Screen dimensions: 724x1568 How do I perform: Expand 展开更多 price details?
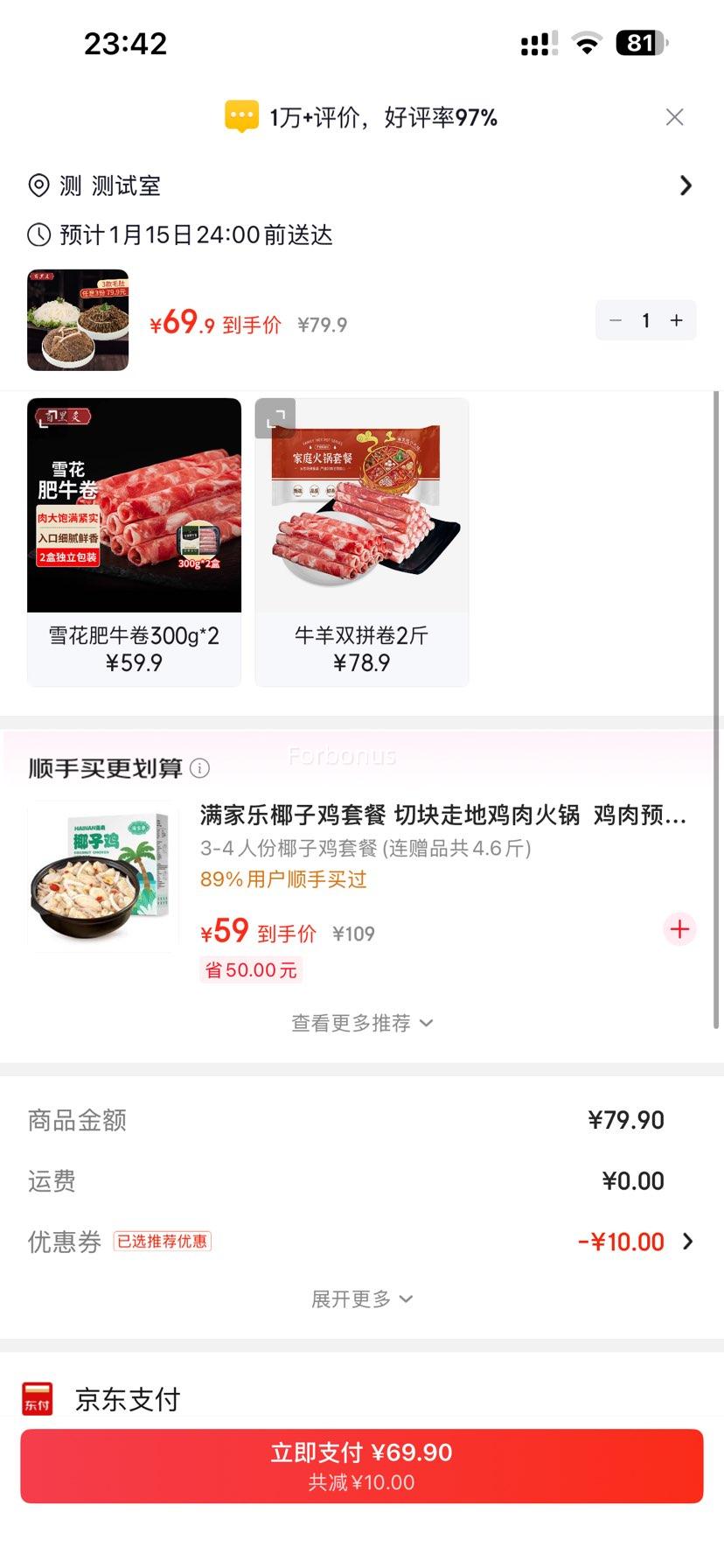tap(362, 1298)
